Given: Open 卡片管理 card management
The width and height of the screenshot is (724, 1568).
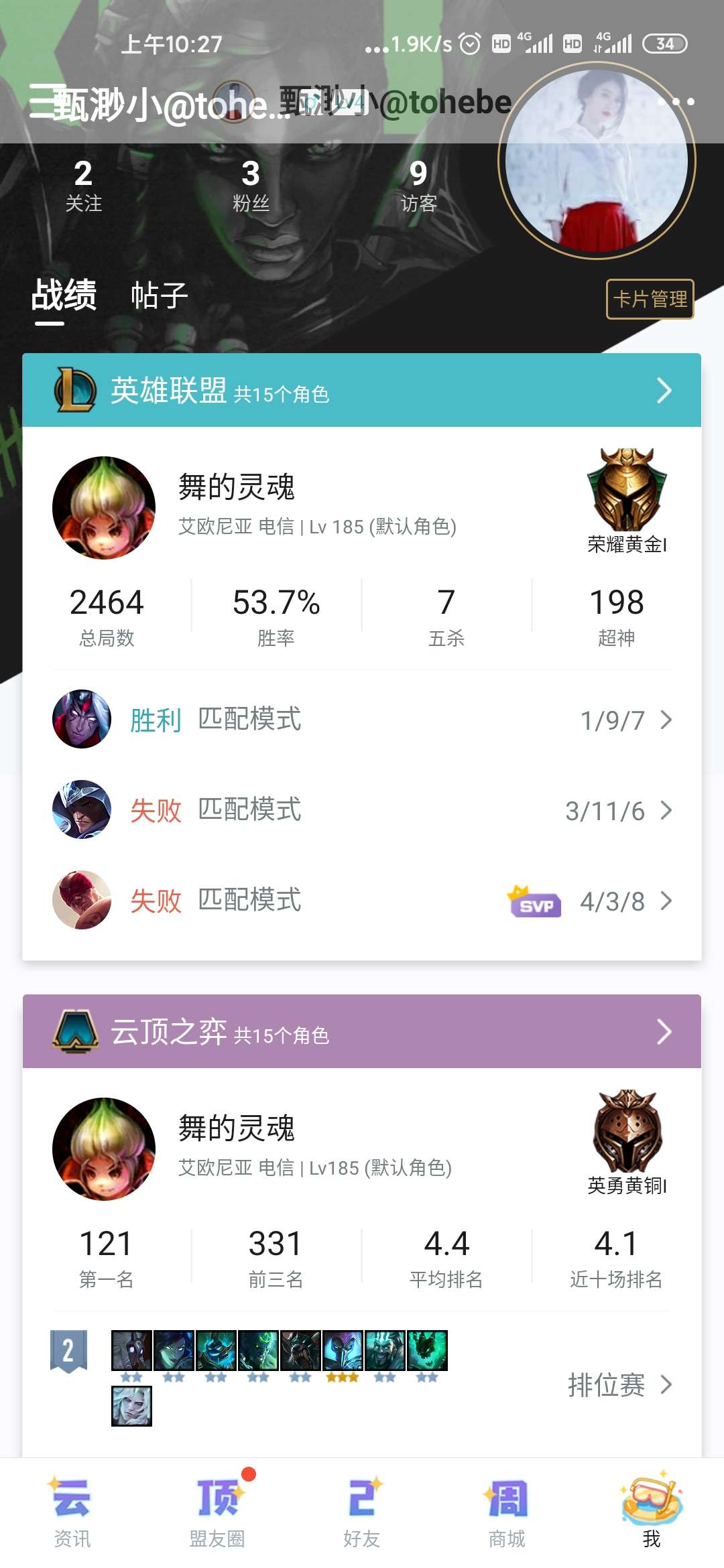Looking at the screenshot, I should point(650,299).
